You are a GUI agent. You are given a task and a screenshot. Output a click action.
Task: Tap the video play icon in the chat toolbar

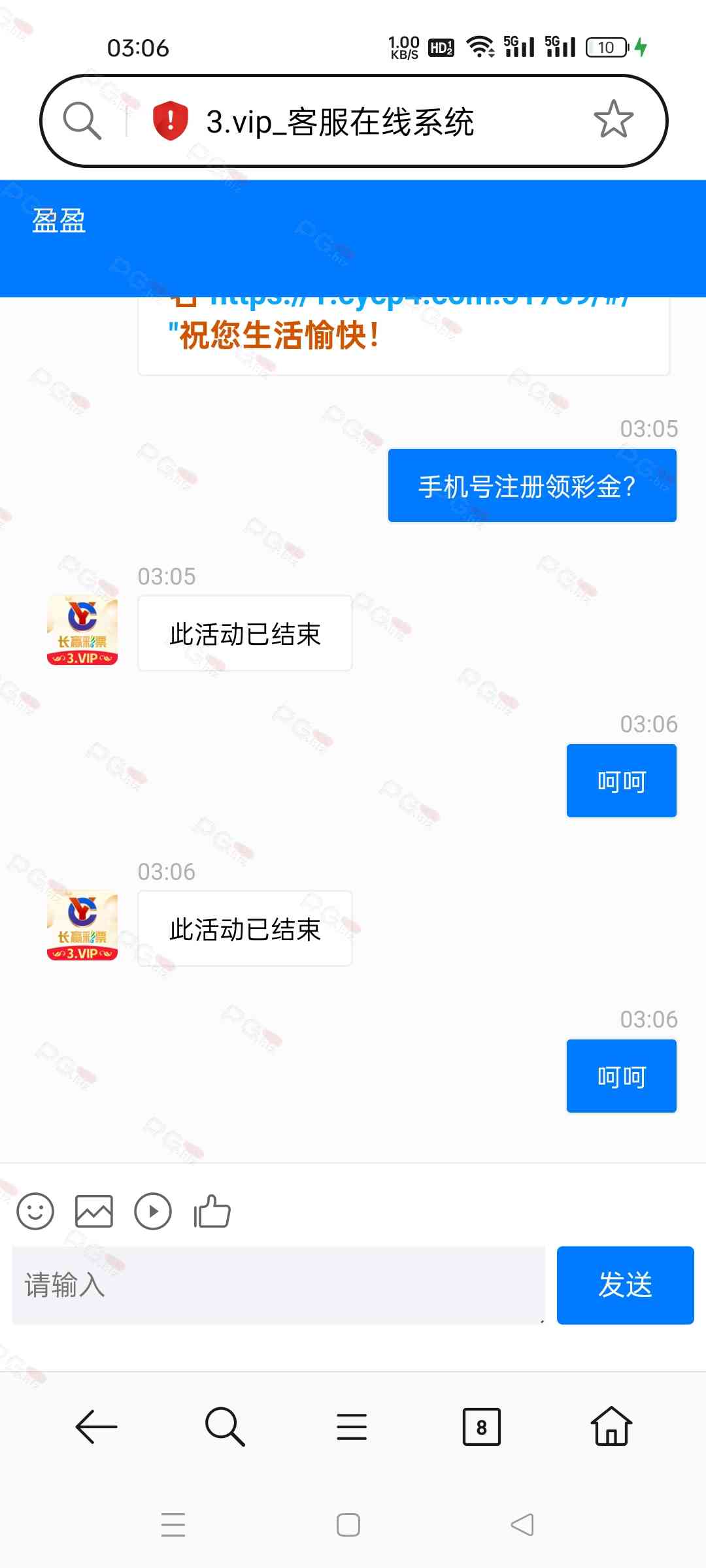coord(153,1211)
